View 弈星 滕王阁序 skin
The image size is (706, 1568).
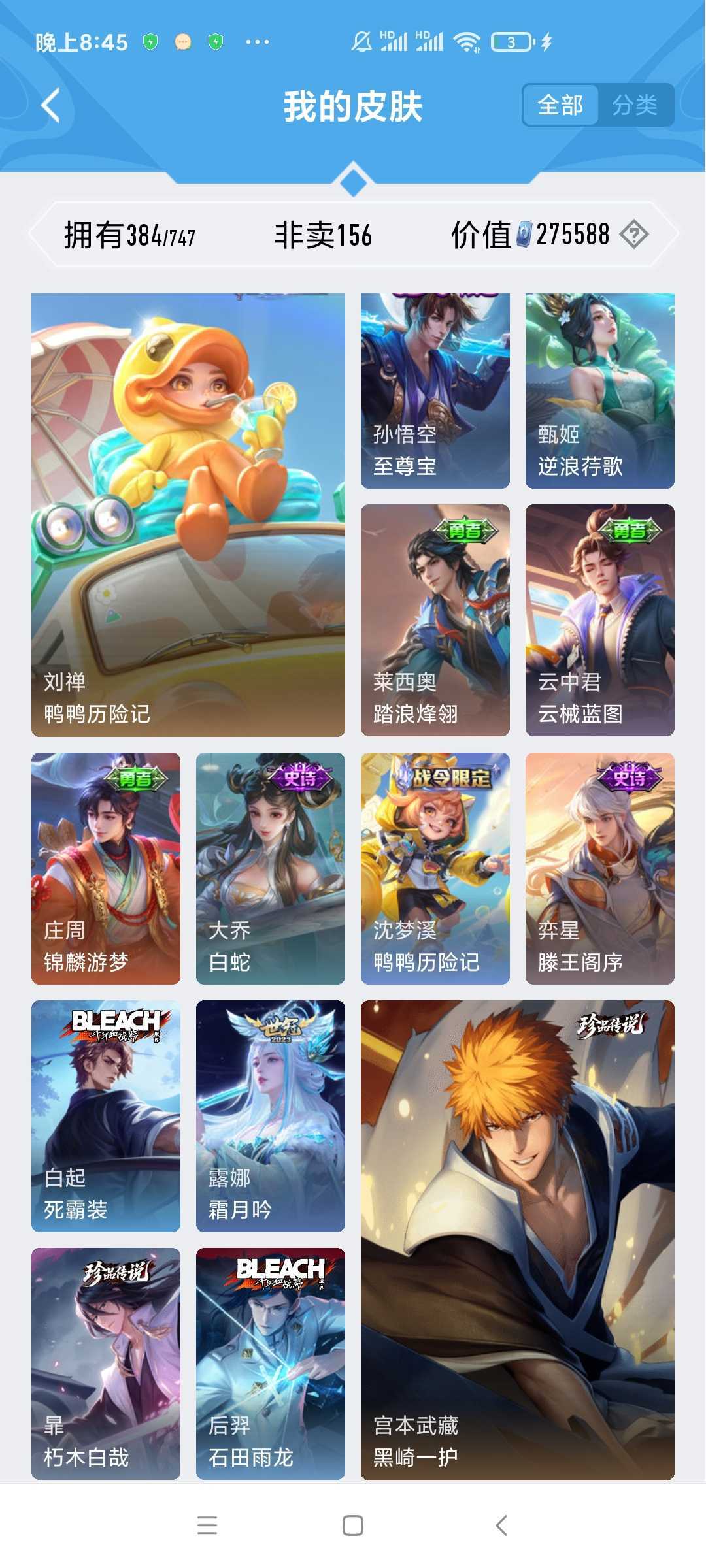(600, 868)
